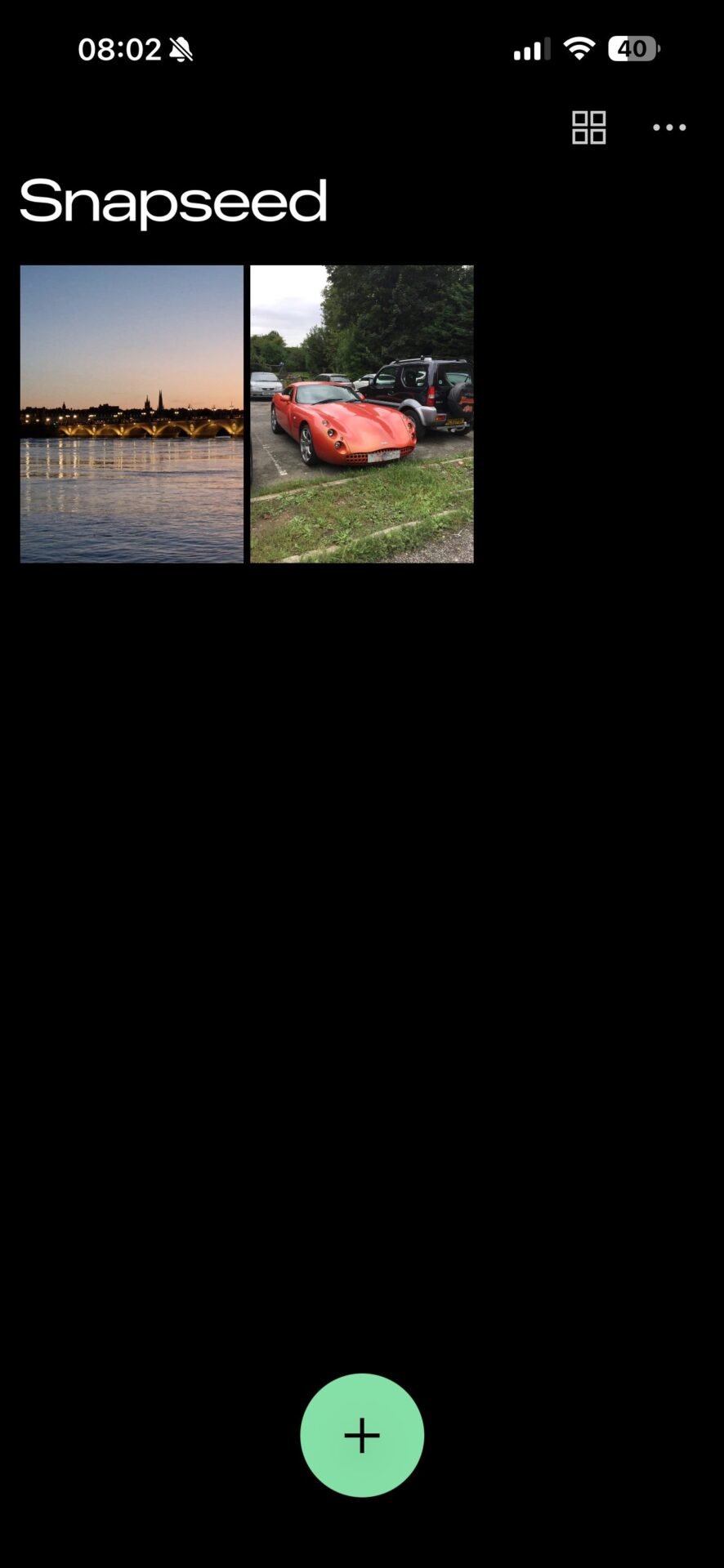Add a new photo with plus button

(362, 1435)
